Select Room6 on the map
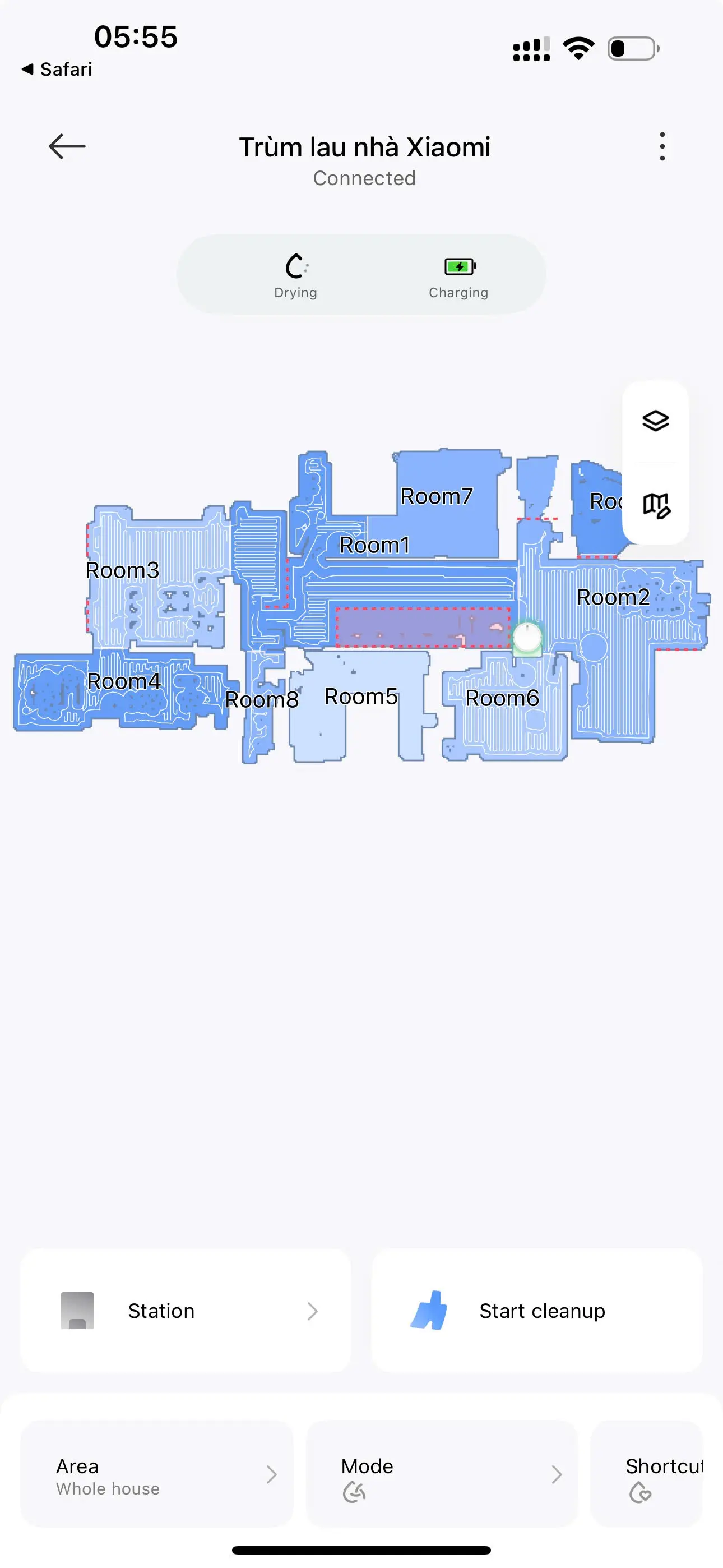 point(502,698)
